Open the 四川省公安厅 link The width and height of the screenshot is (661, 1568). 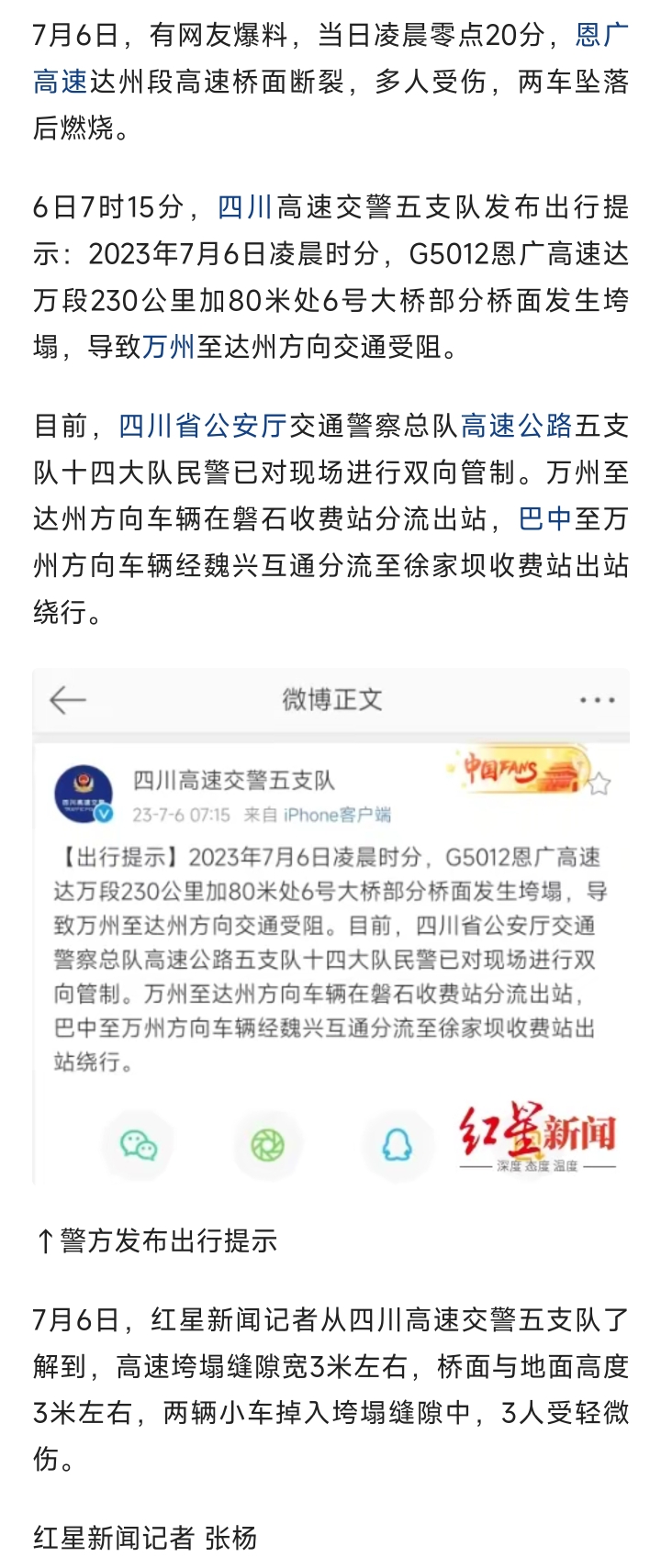(203, 427)
